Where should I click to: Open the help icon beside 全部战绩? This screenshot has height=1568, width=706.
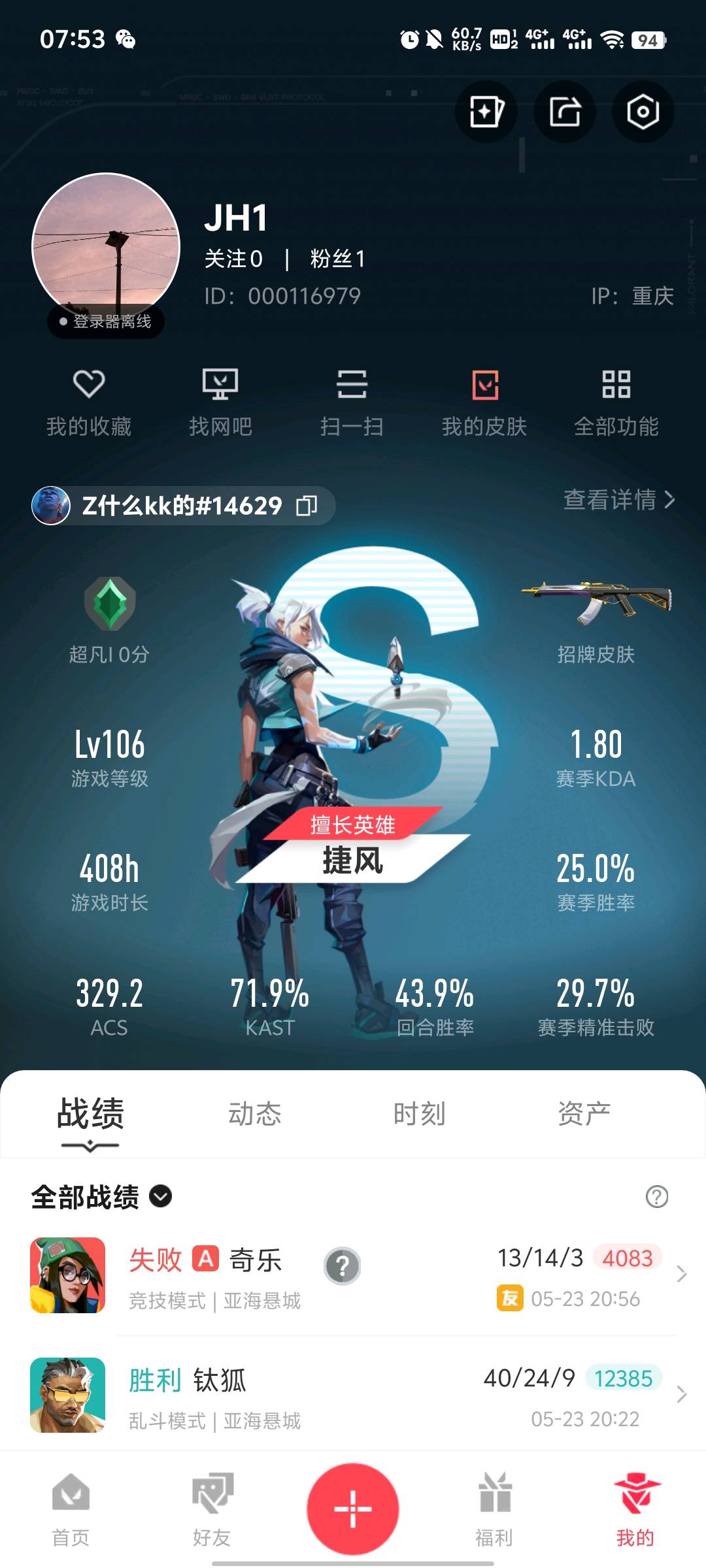click(x=656, y=1196)
